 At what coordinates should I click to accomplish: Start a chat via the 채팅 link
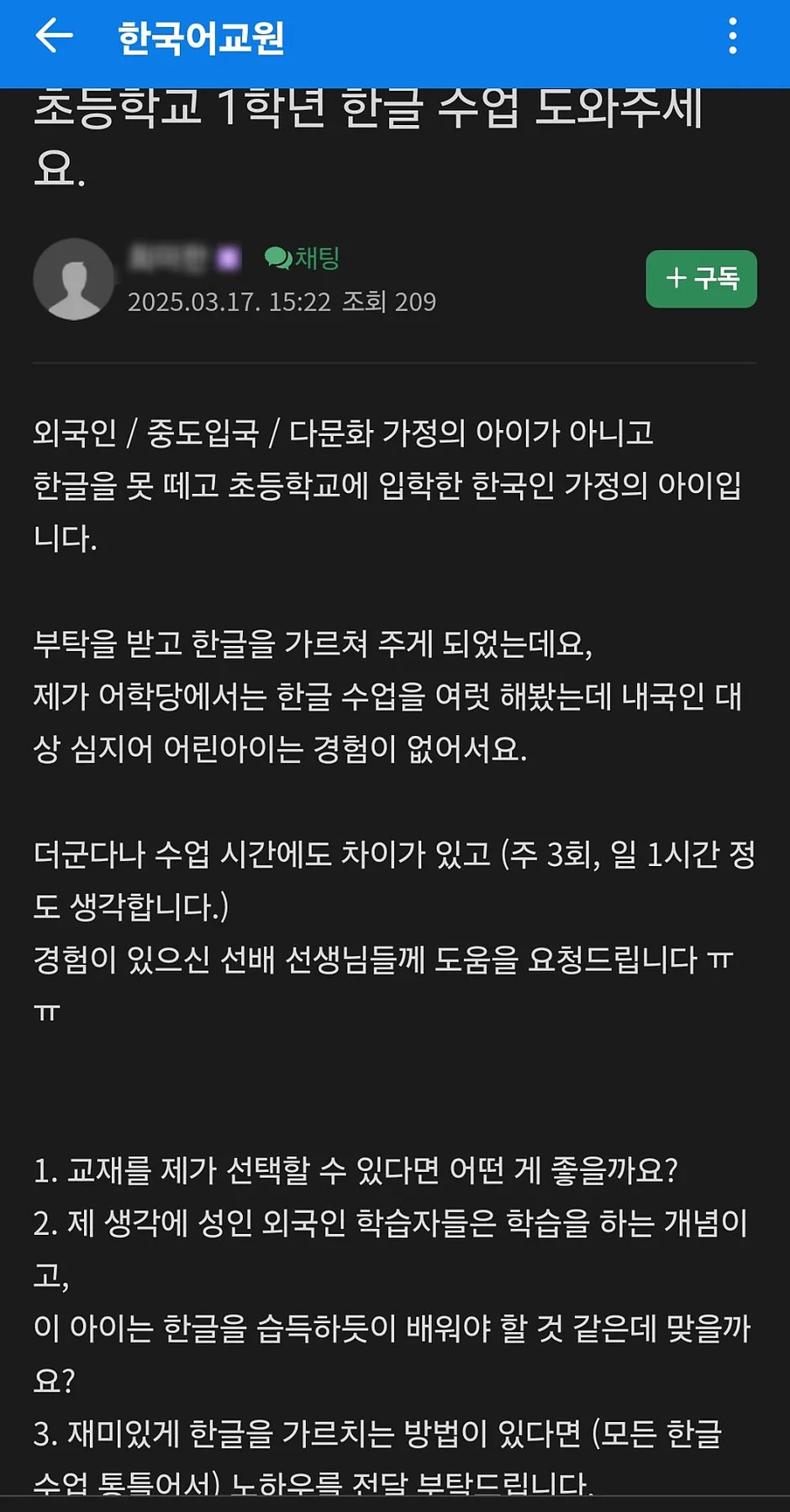coord(302,258)
